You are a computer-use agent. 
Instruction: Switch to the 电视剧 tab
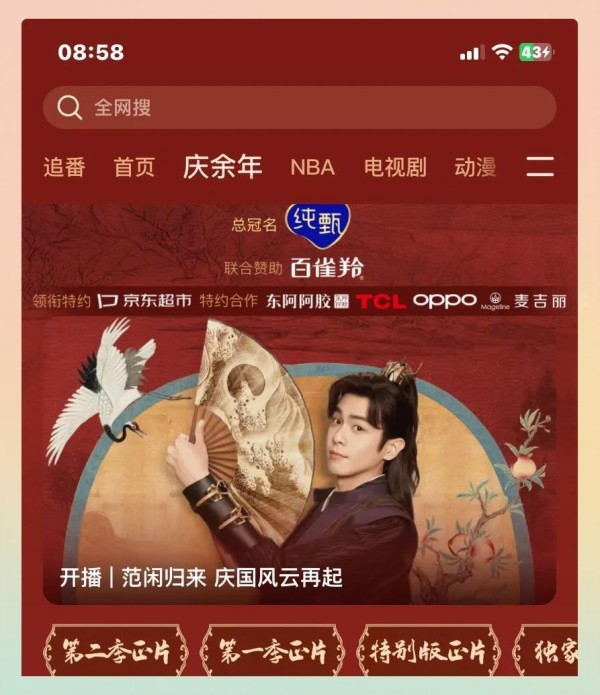tap(395, 167)
